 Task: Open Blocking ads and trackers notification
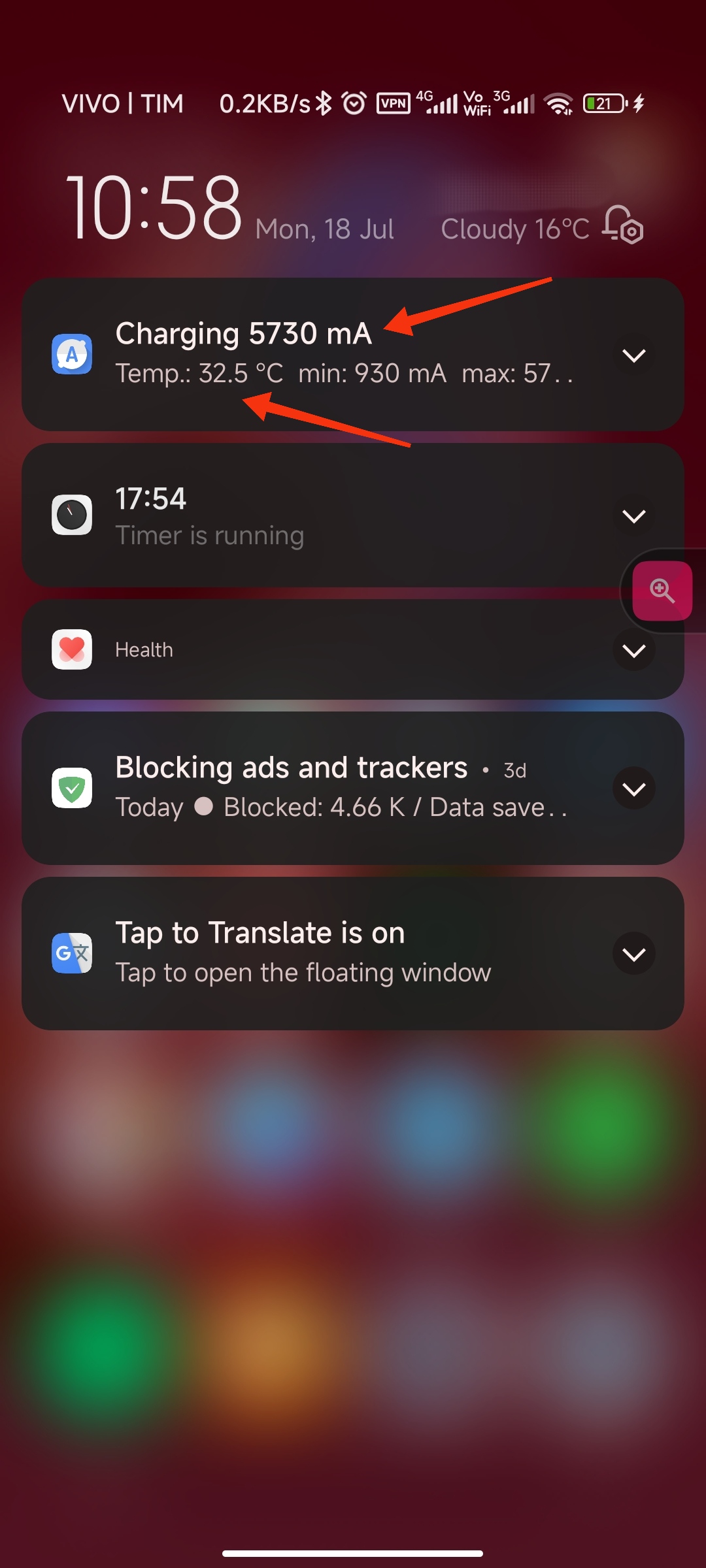[x=353, y=788]
